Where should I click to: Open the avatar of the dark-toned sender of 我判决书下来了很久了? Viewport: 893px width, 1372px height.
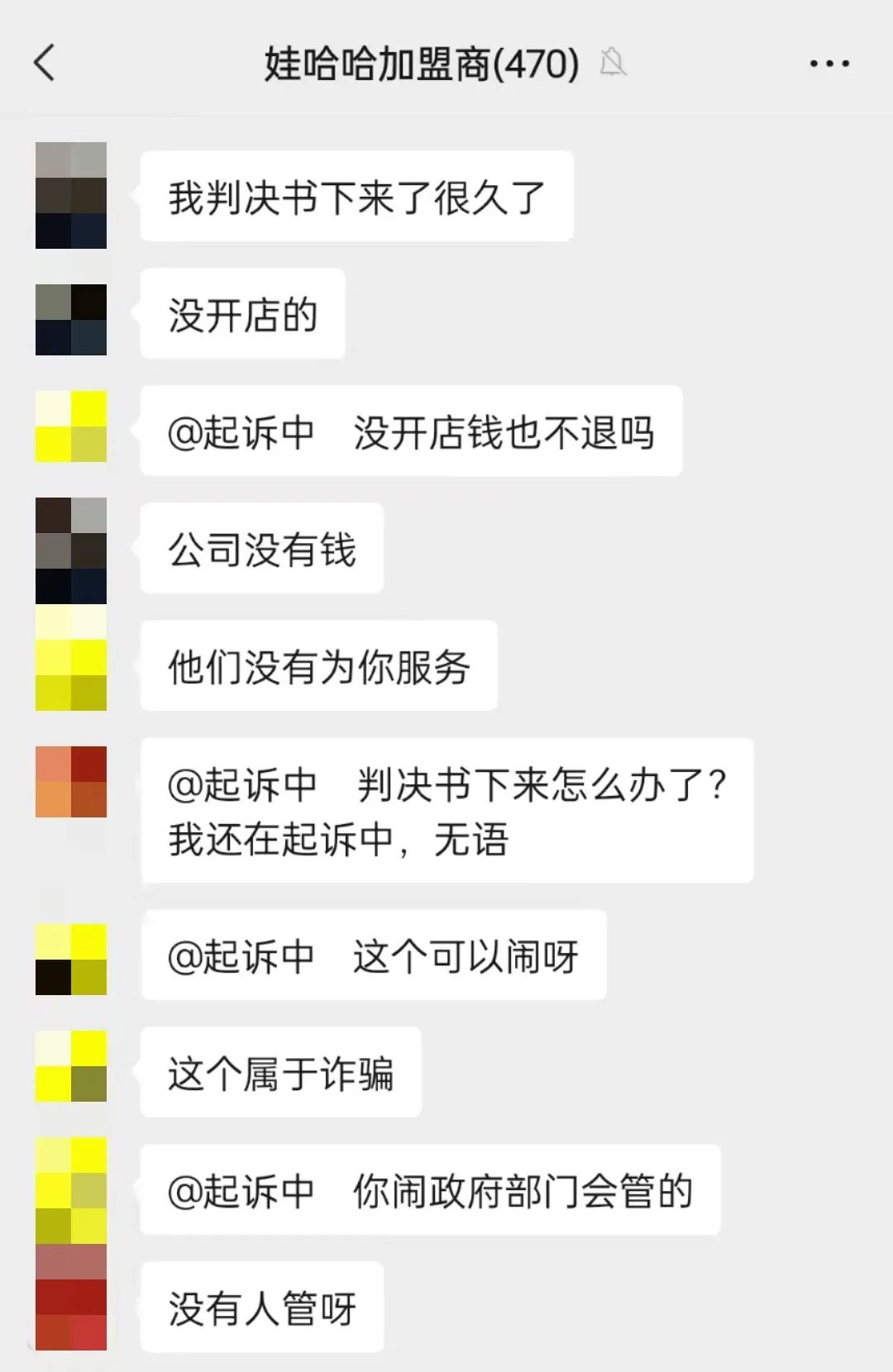(71, 195)
